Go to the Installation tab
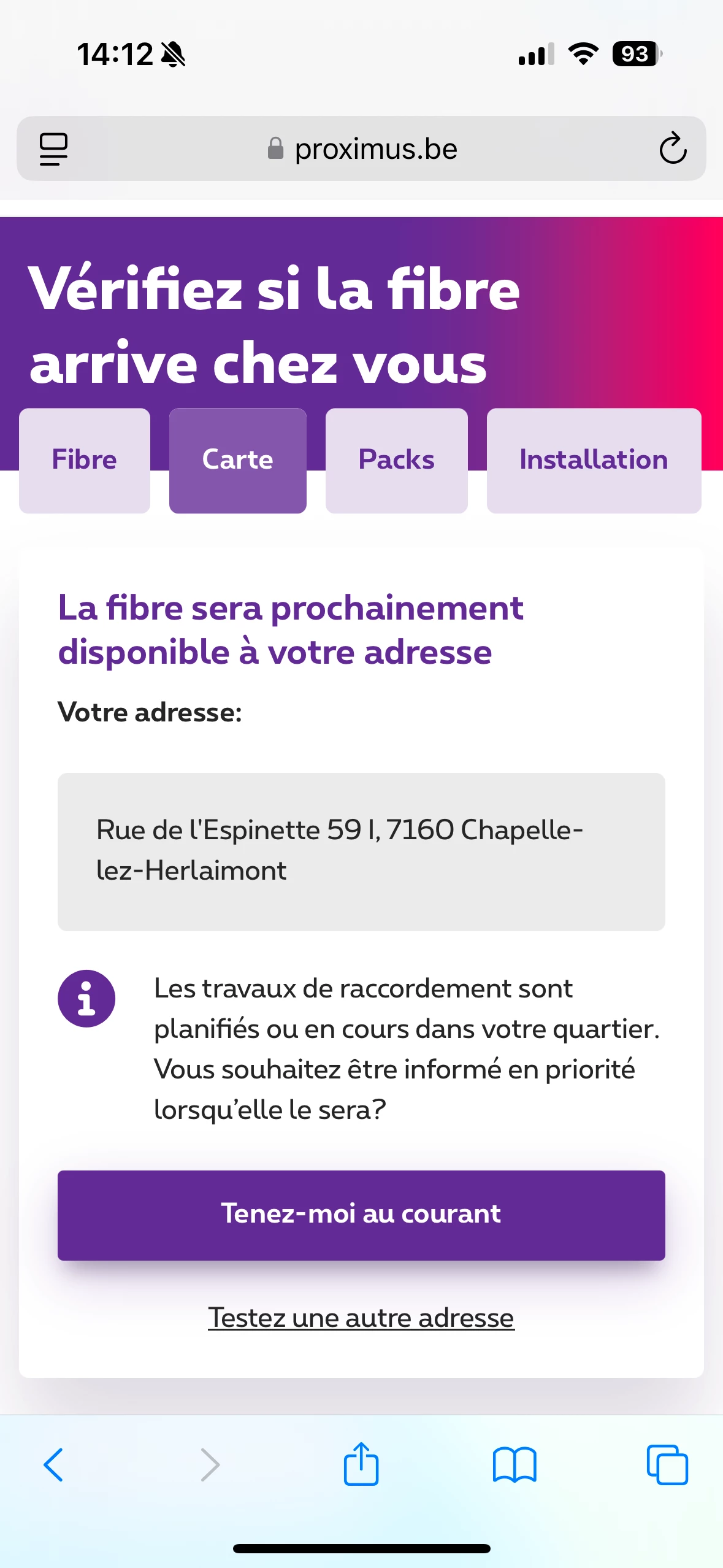Image resolution: width=723 pixels, height=1568 pixels. (593, 460)
